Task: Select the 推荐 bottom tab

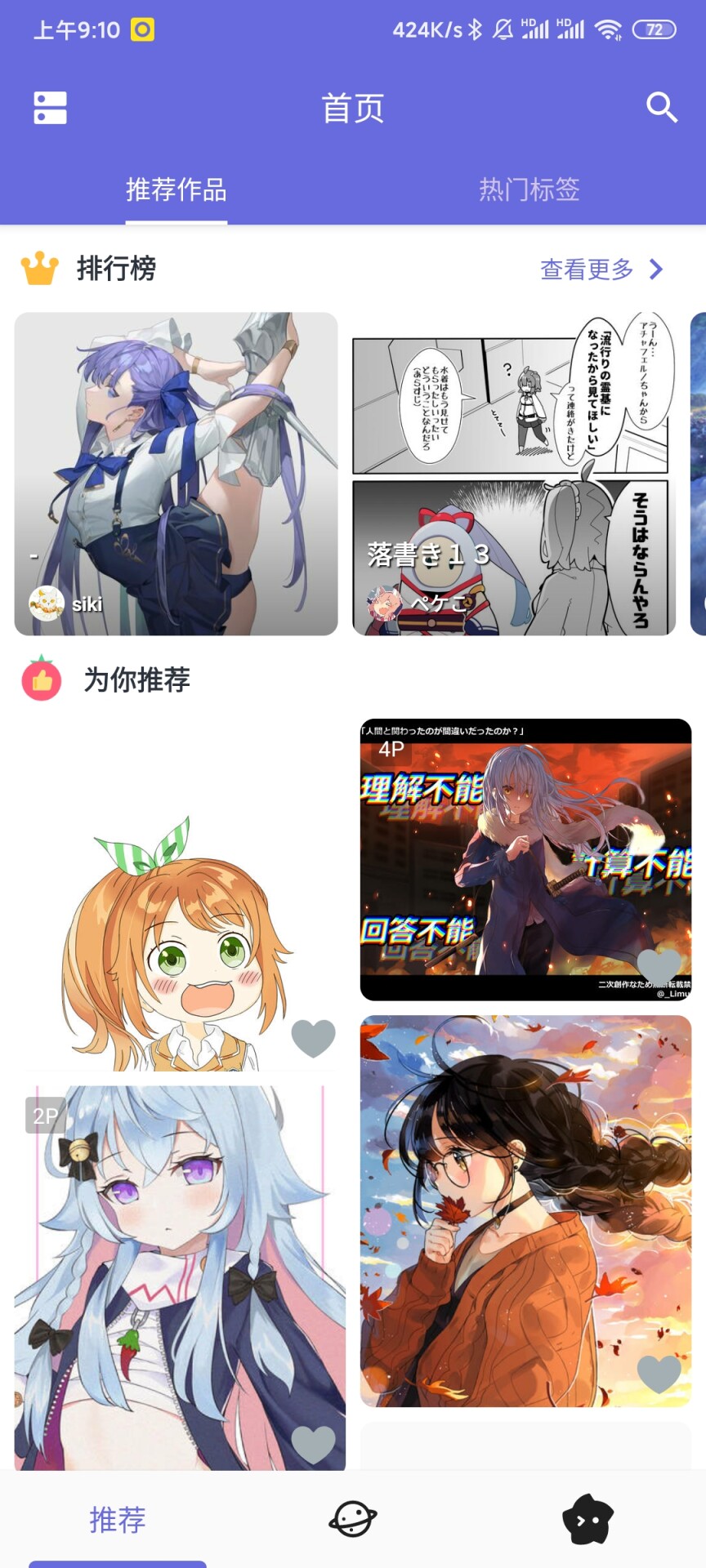Action: click(x=118, y=1519)
